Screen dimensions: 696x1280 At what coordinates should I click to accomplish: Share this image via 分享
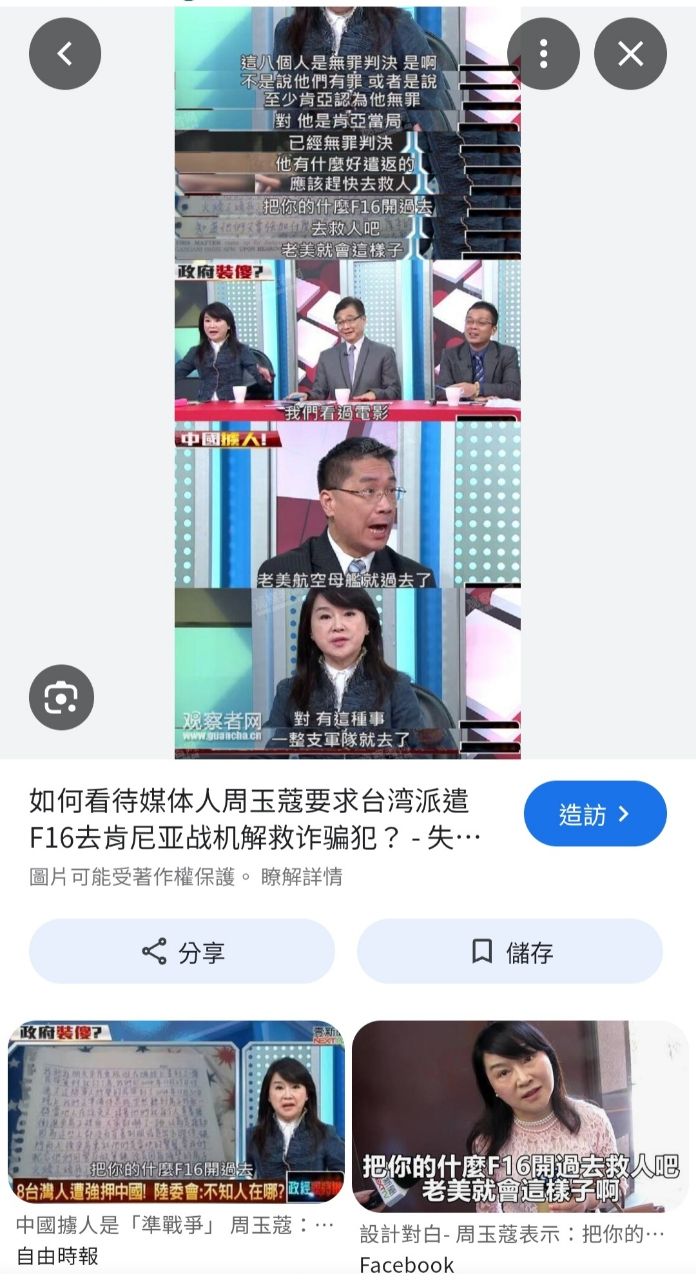tap(181, 951)
